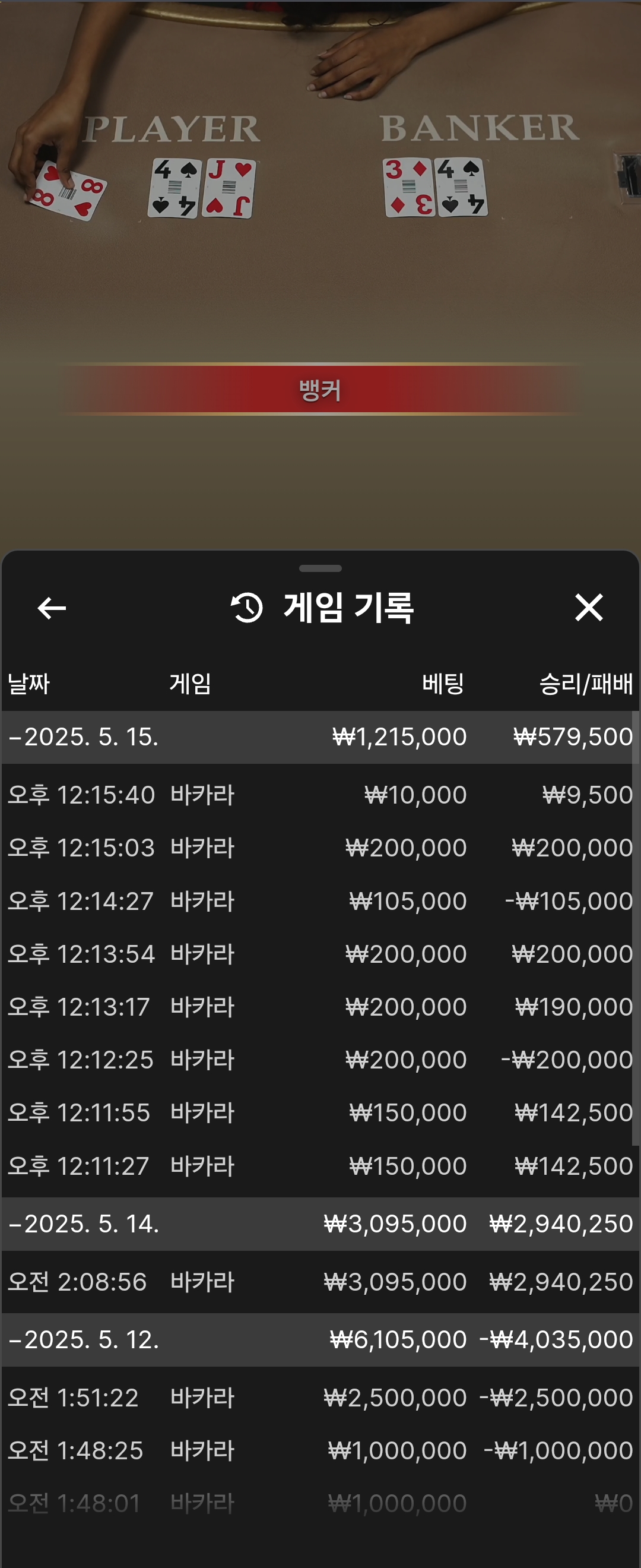
Task: Open the 오전 2:08:56 바카라 record
Action: click(x=320, y=1282)
